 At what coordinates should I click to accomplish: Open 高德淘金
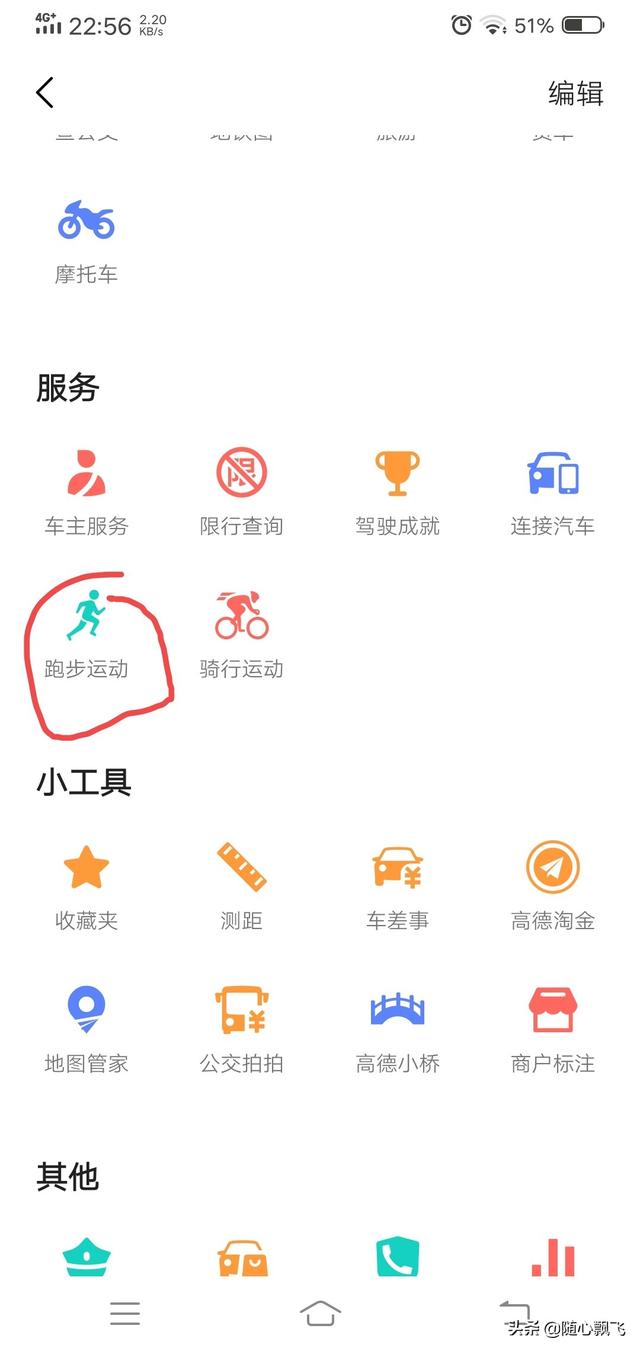pos(553,887)
